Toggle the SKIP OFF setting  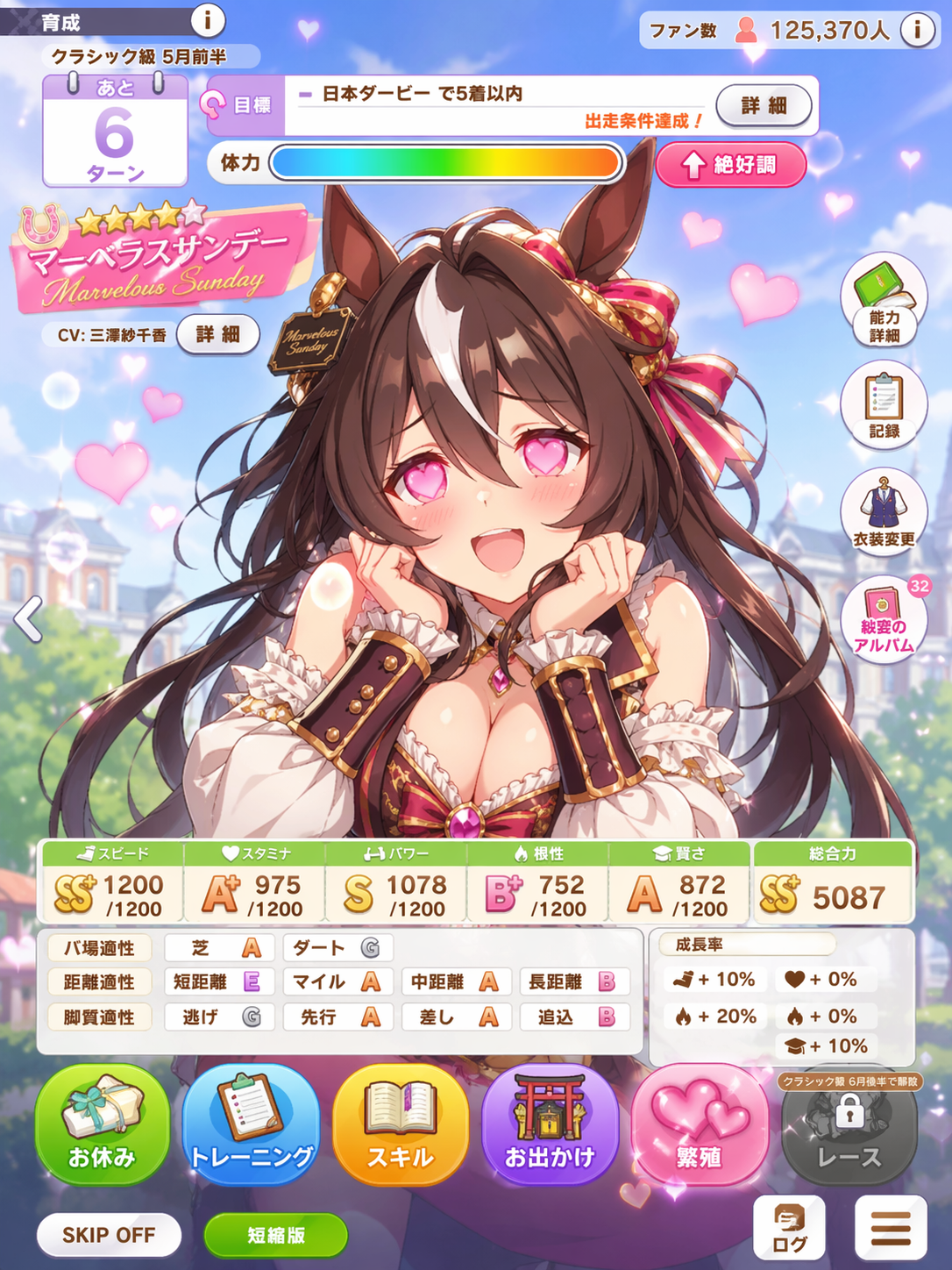click(x=109, y=1235)
